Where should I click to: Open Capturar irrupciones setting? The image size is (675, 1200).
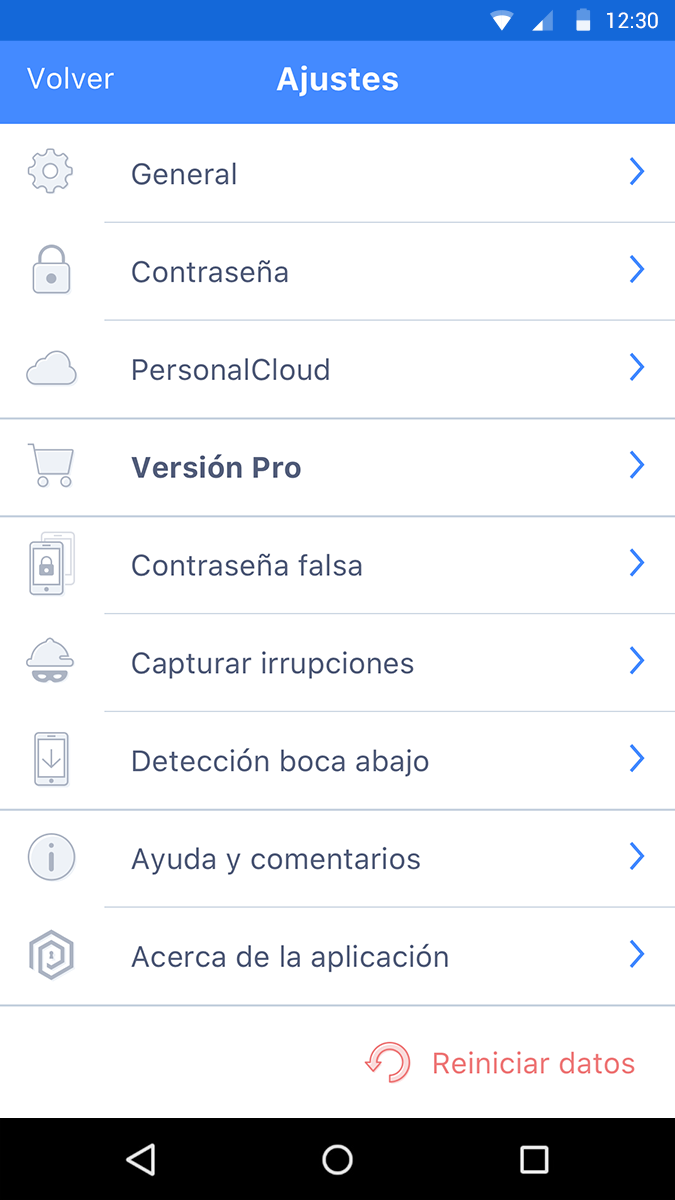click(337, 664)
